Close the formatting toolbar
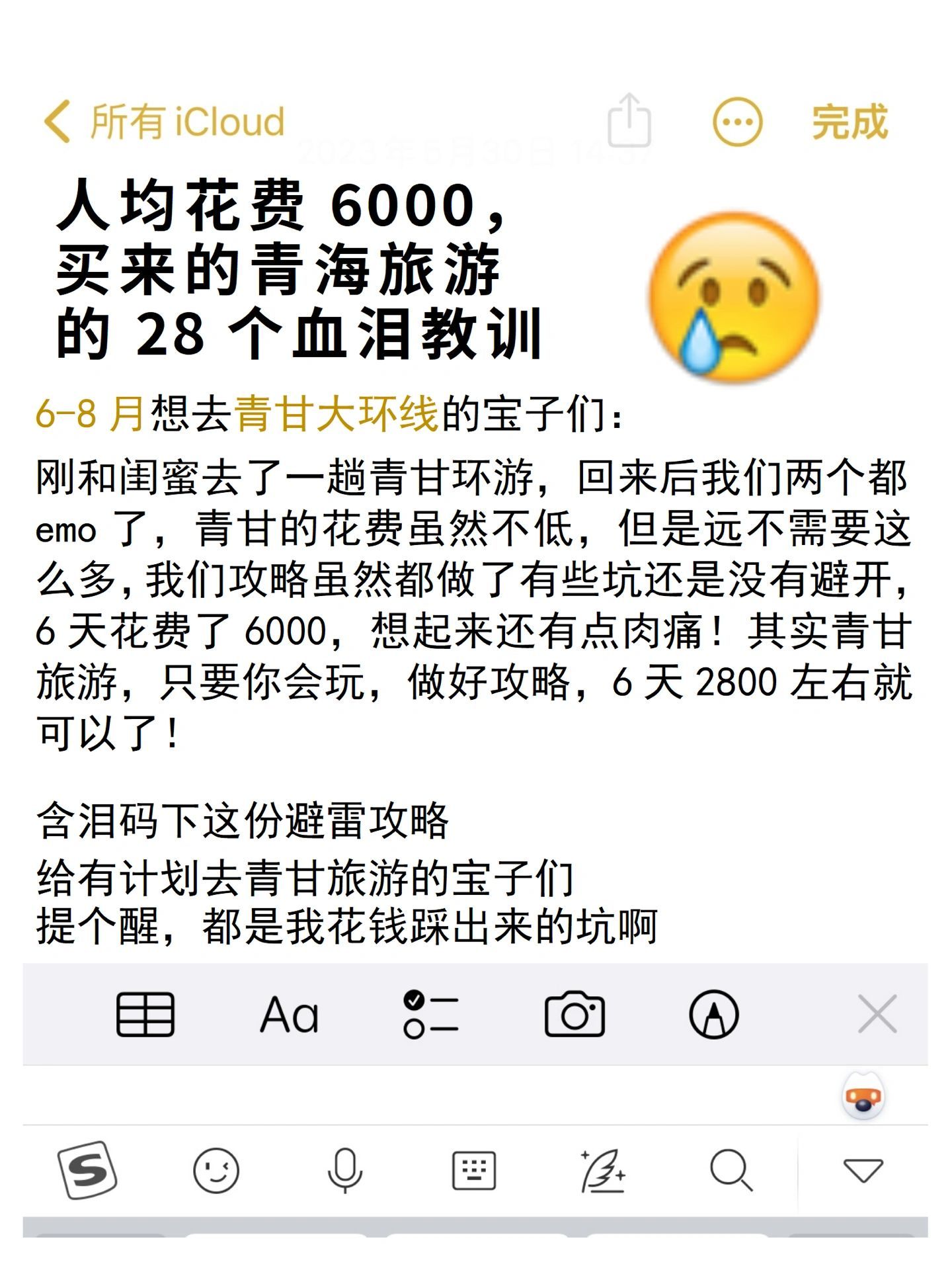The height and width of the screenshot is (1270, 952). point(877,1014)
